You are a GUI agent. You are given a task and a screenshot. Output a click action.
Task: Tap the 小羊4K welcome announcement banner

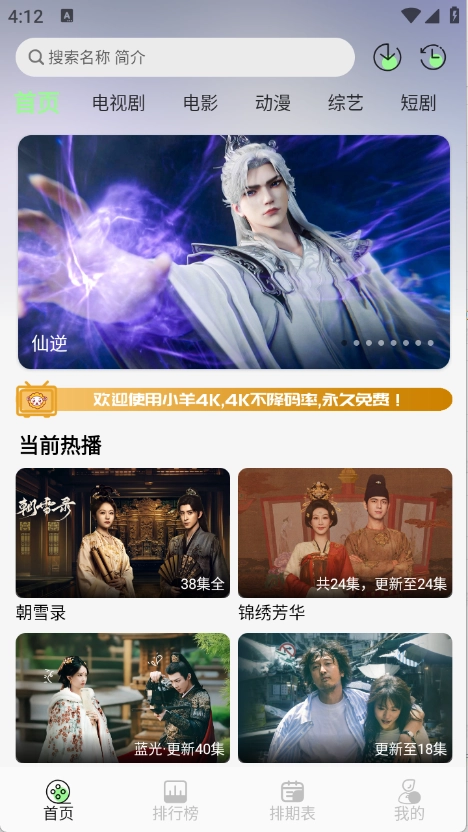pyautogui.click(x=234, y=399)
